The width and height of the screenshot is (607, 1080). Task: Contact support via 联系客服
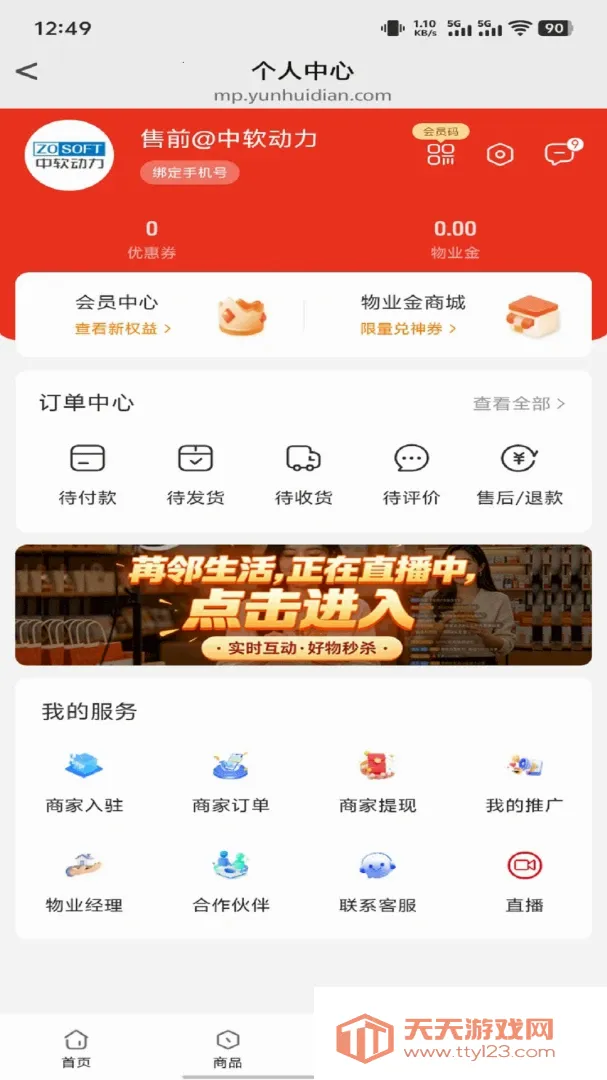pos(378,882)
